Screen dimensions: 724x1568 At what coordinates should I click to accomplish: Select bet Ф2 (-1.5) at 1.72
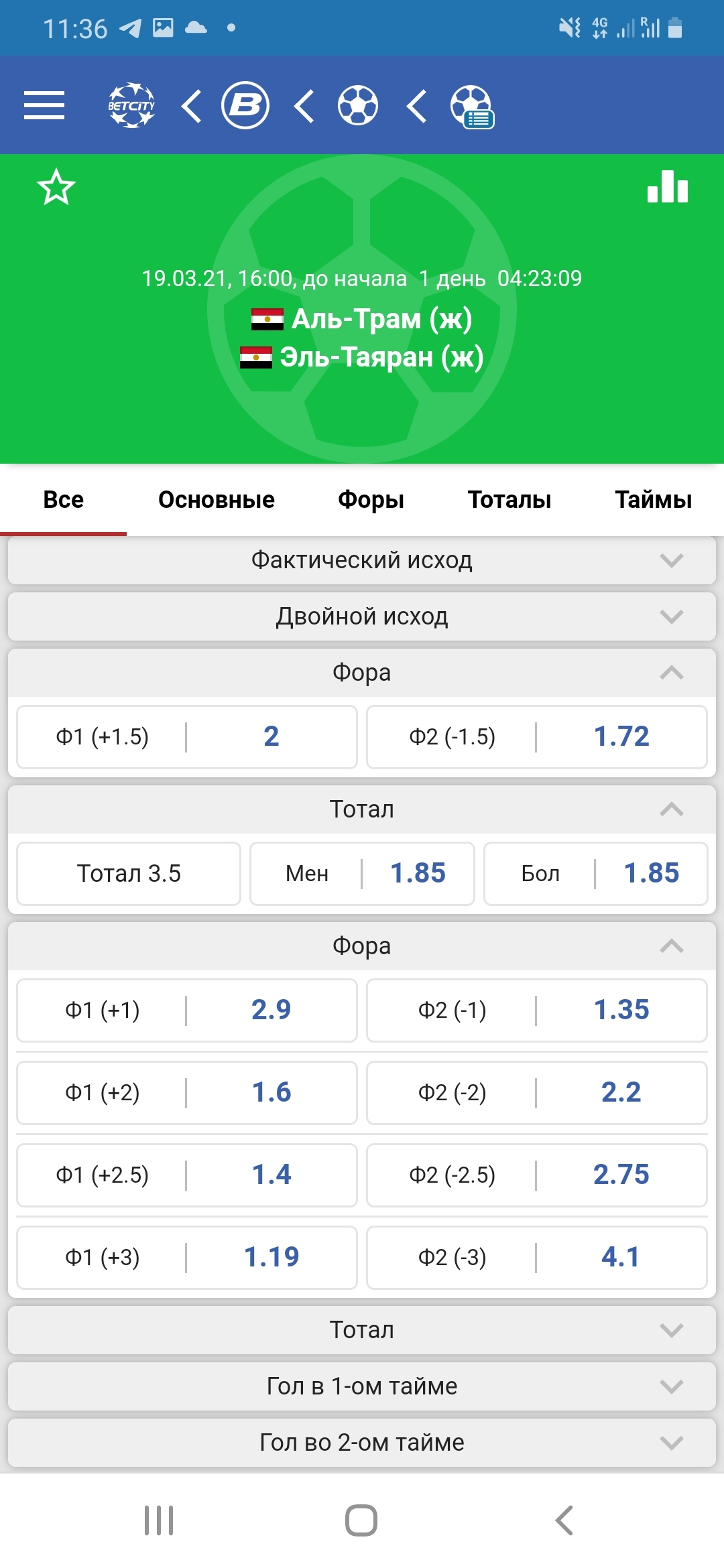537,737
